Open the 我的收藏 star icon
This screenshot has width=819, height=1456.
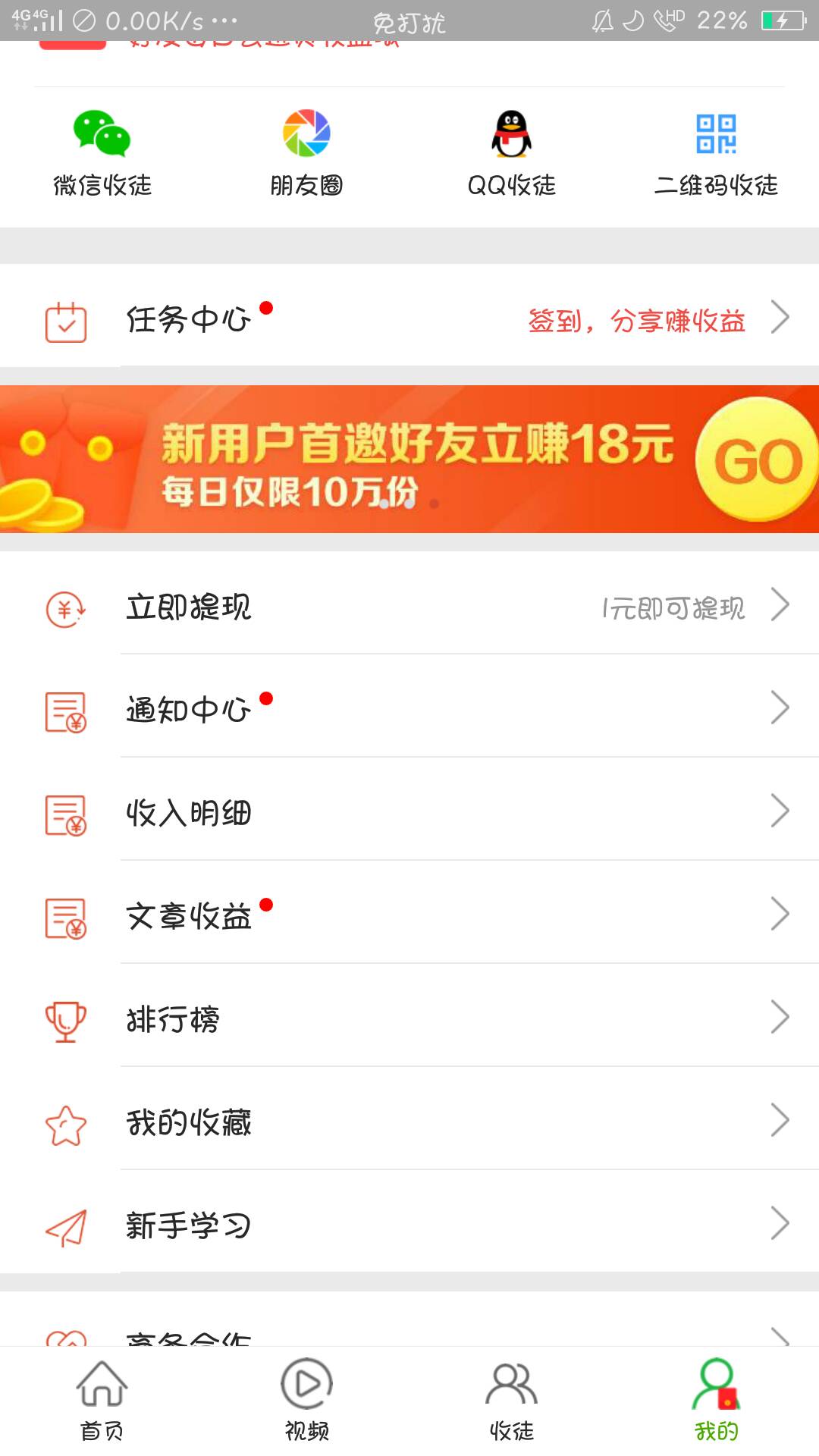(67, 1122)
